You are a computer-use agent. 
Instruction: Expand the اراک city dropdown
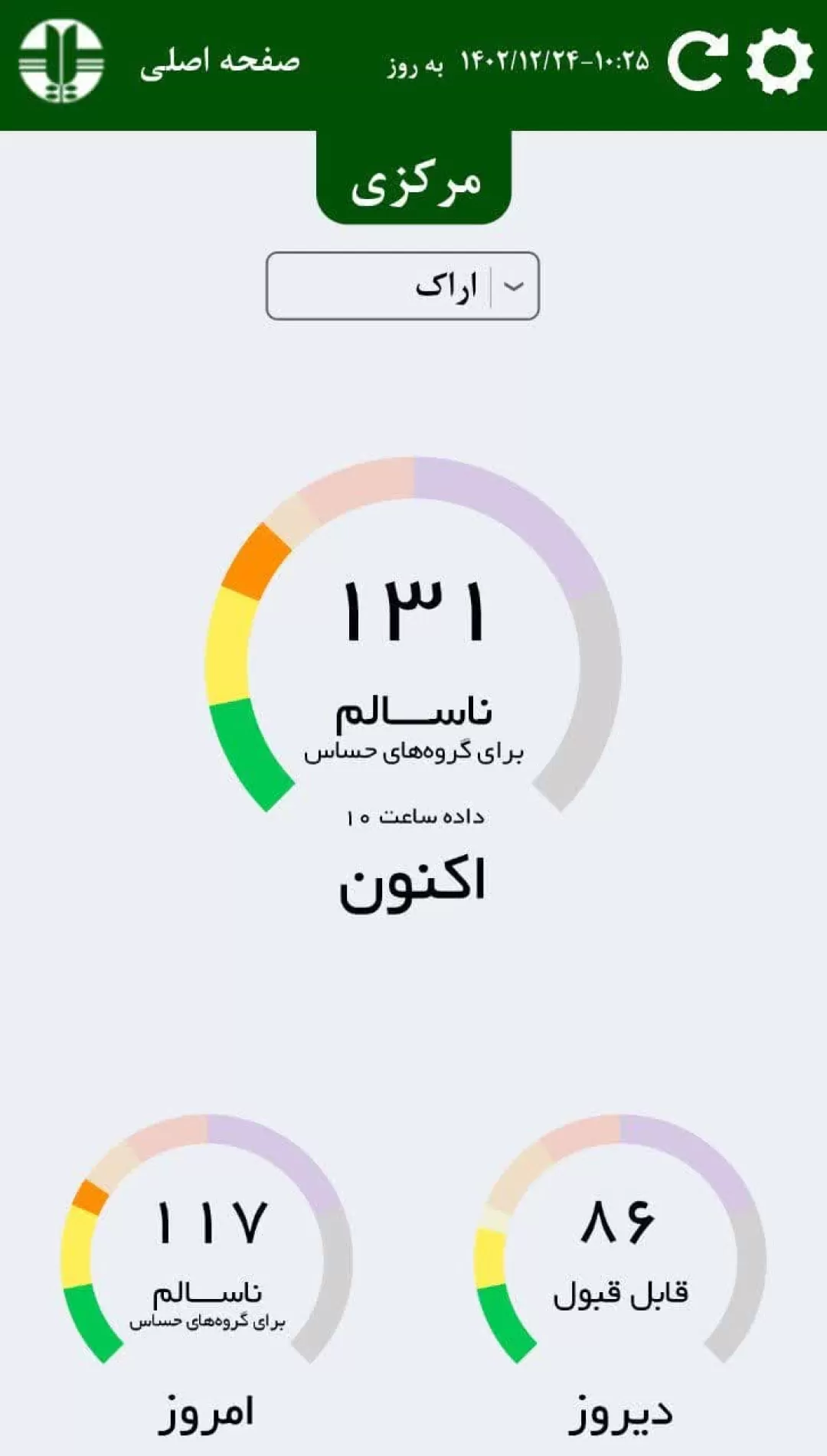[x=403, y=286]
